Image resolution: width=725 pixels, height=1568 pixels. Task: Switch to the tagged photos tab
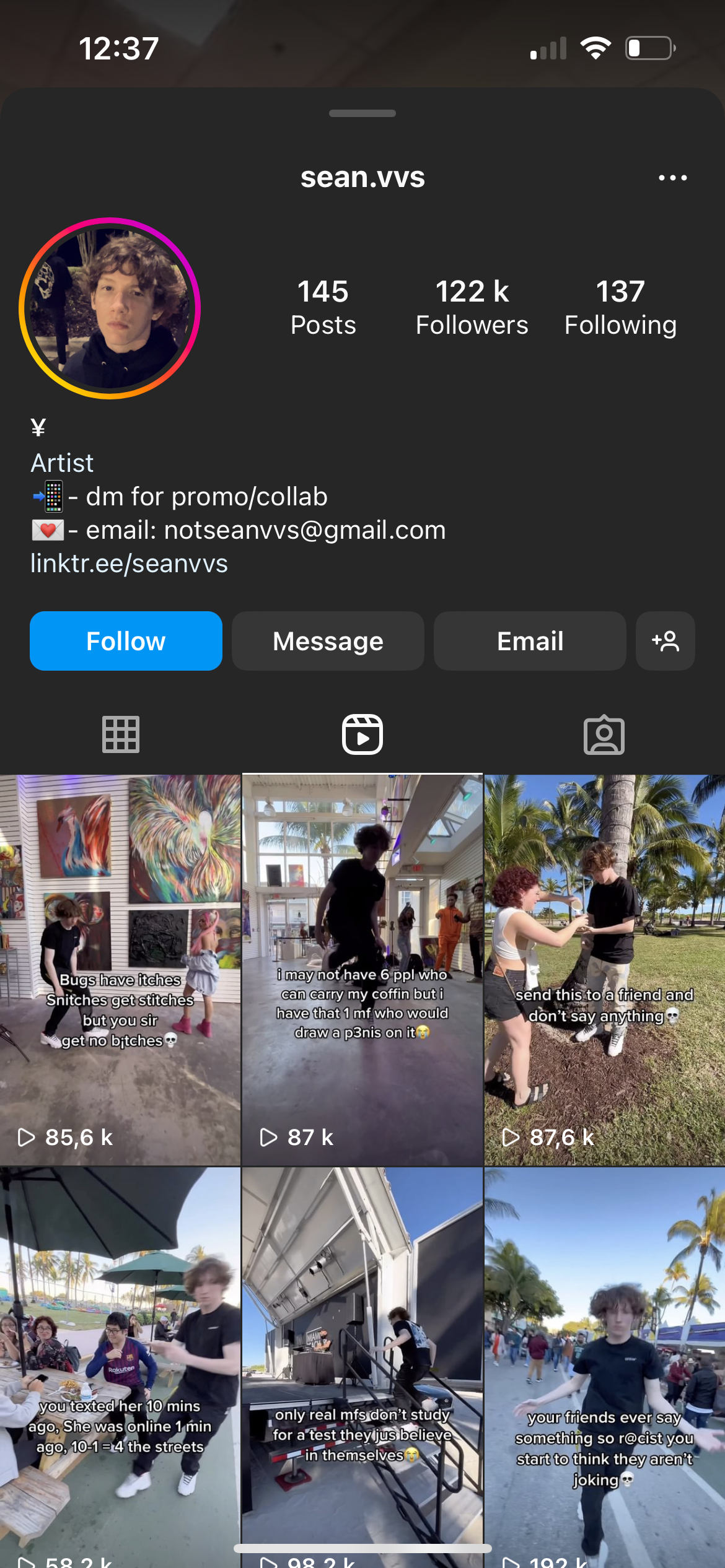click(x=604, y=735)
